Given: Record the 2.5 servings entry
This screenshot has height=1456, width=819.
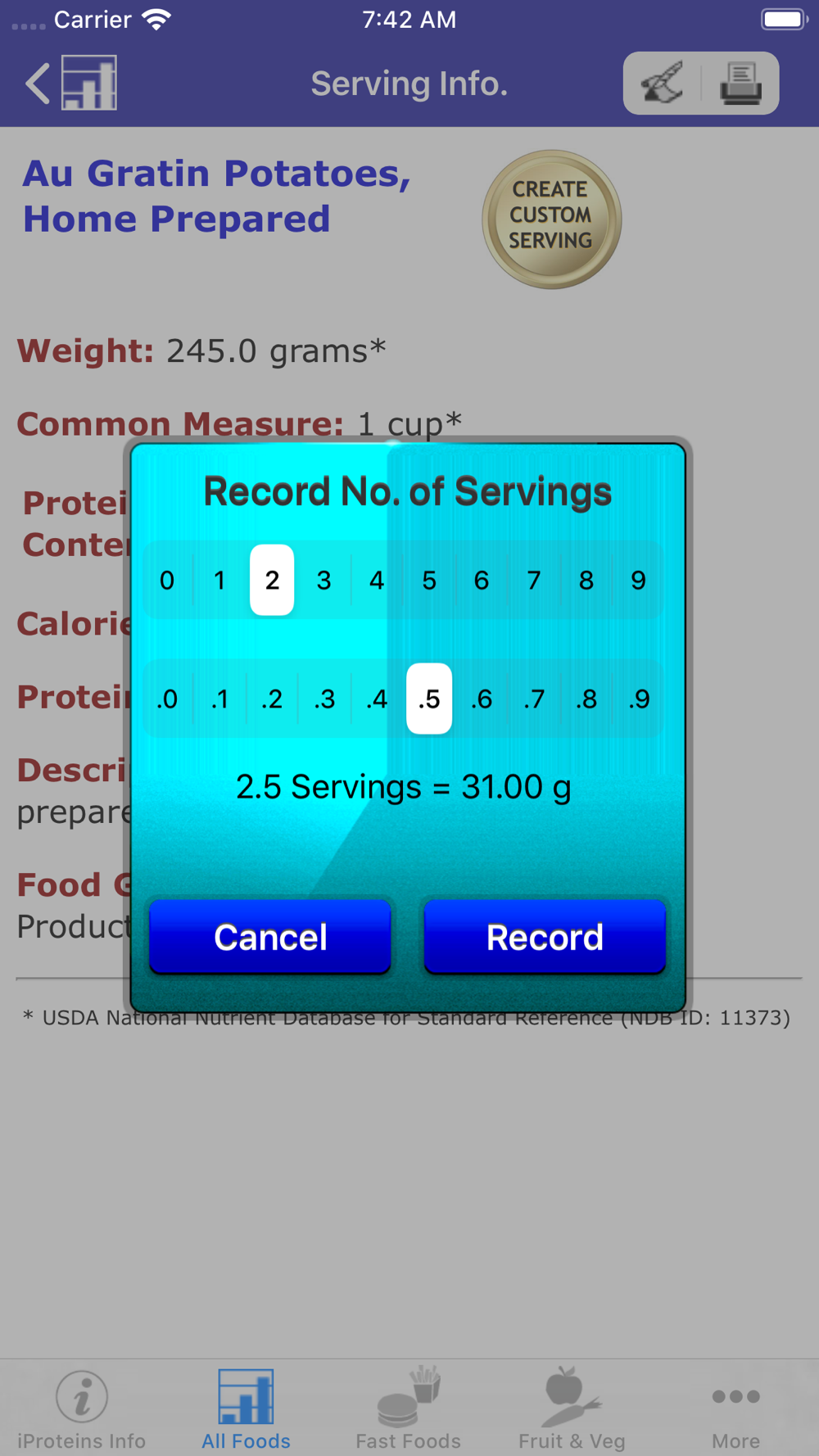Looking at the screenshot, I should [545, 937].
